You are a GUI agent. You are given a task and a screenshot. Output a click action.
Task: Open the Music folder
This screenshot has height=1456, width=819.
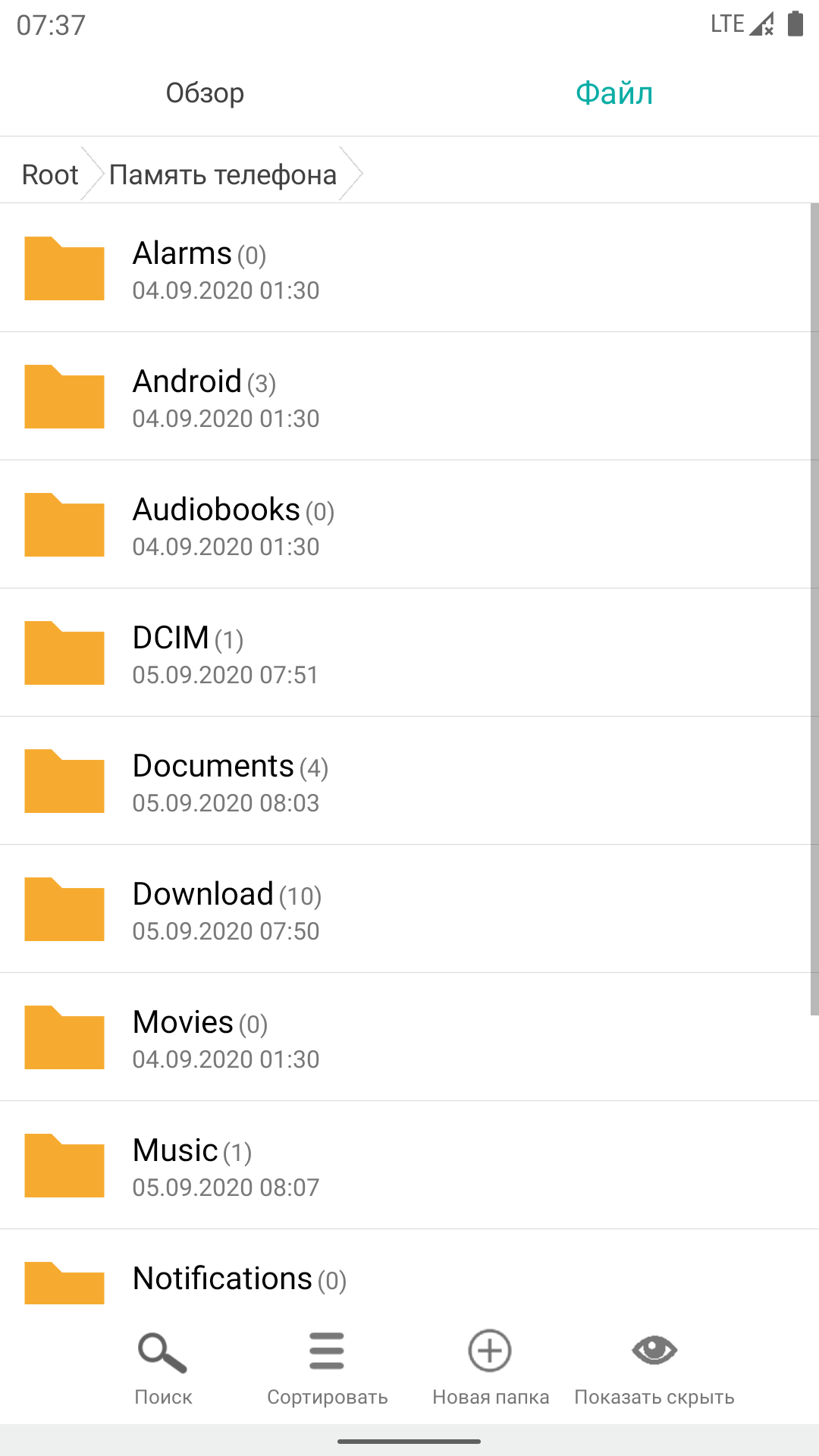point(405,1165)
